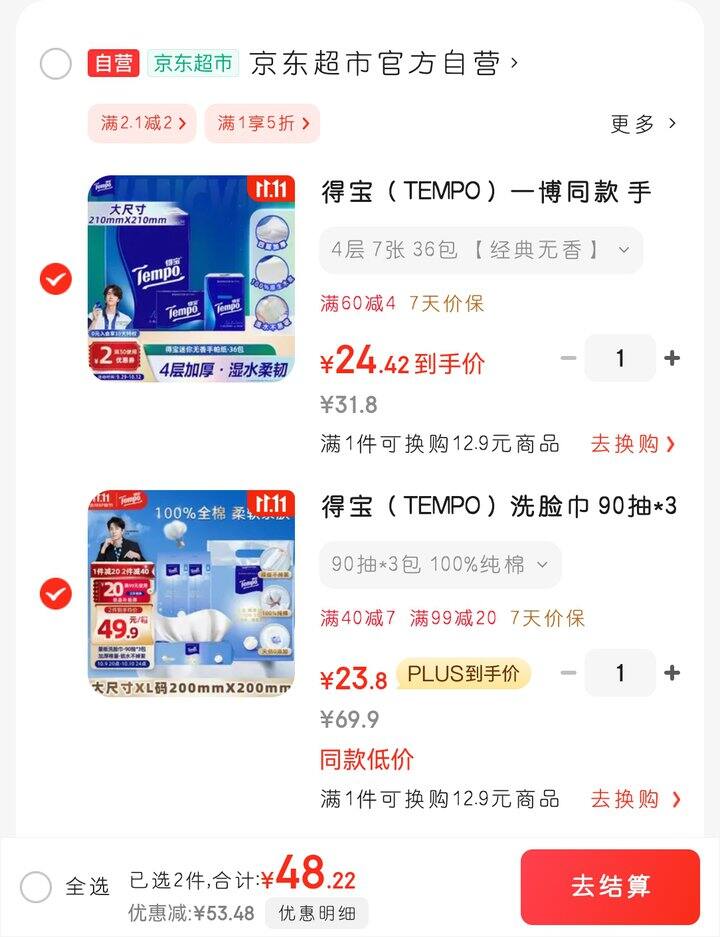The image size is (720, 937).
Task: Increase quantity of the ¥23.8 洗脸巾 item
Action: pos(672,673)
